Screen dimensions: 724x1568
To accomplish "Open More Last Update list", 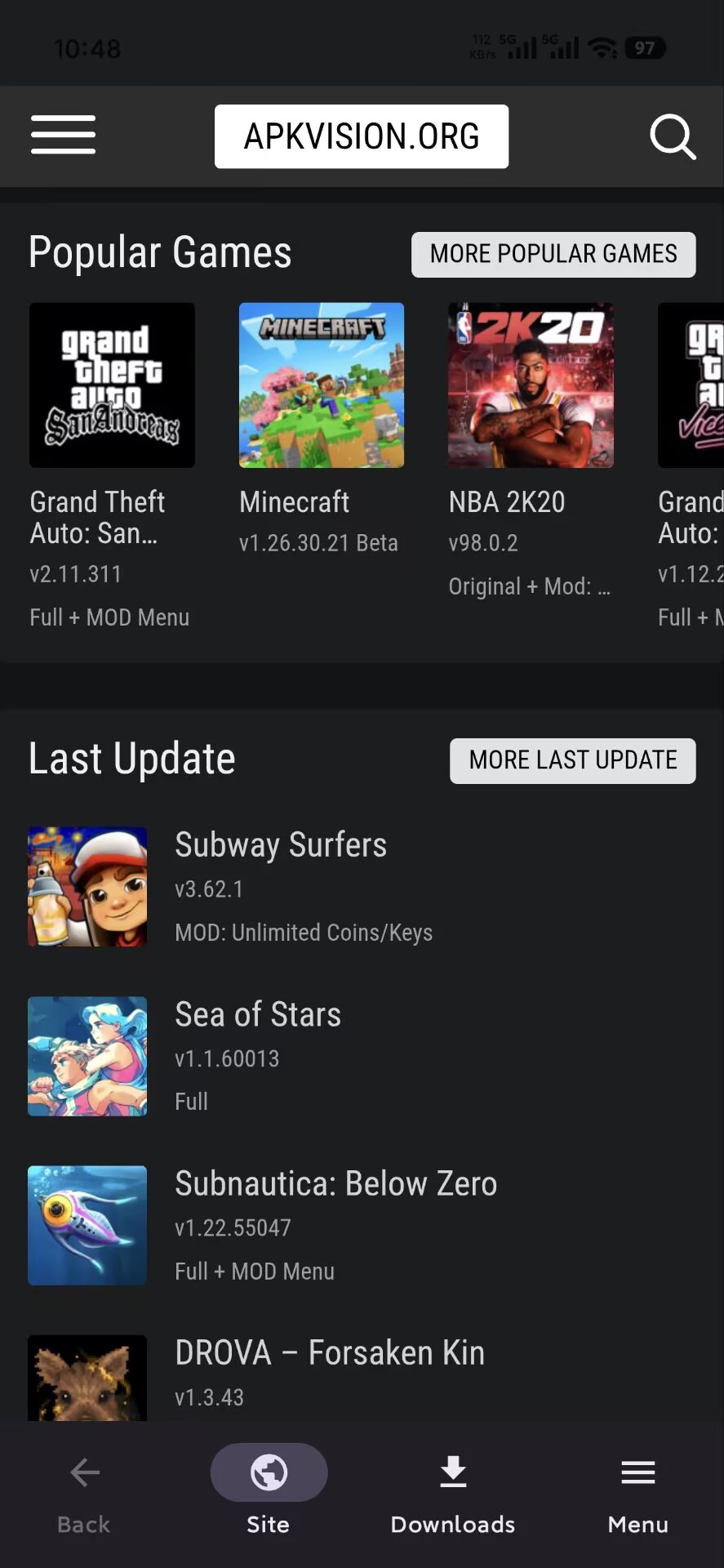I will (x=573, y=761).
